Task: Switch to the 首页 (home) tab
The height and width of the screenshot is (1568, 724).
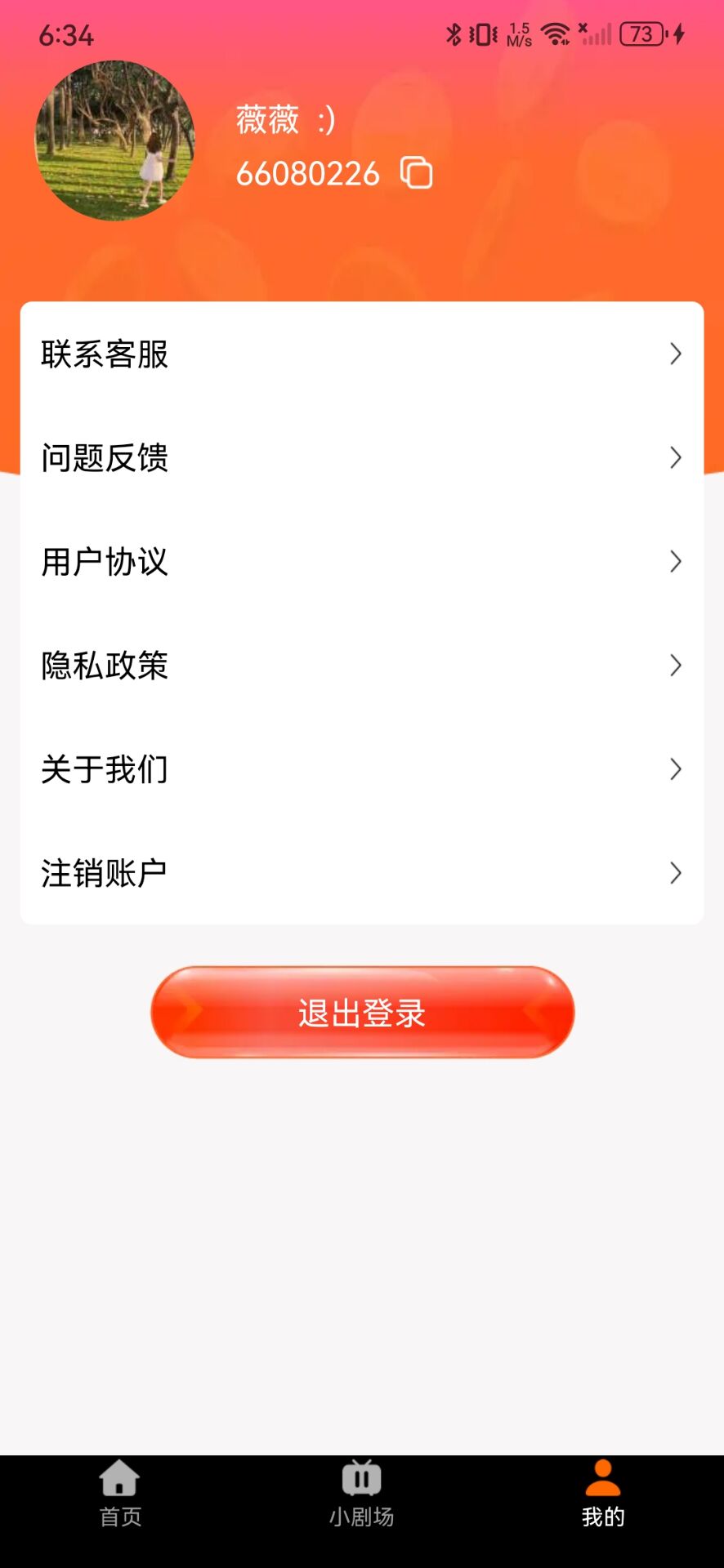Action: pos(120,1494)
